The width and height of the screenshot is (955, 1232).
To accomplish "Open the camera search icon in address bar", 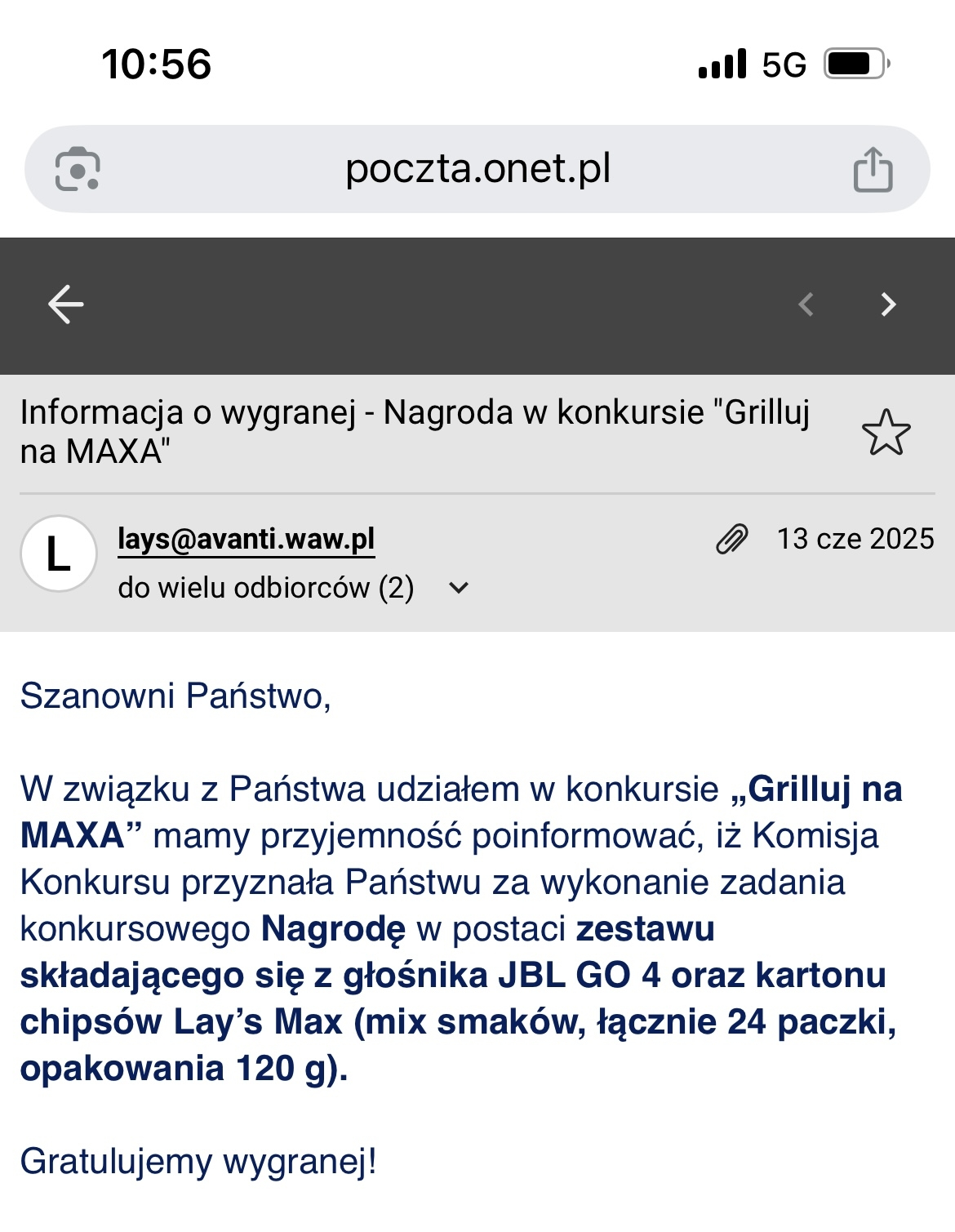I will coord(78,170).
